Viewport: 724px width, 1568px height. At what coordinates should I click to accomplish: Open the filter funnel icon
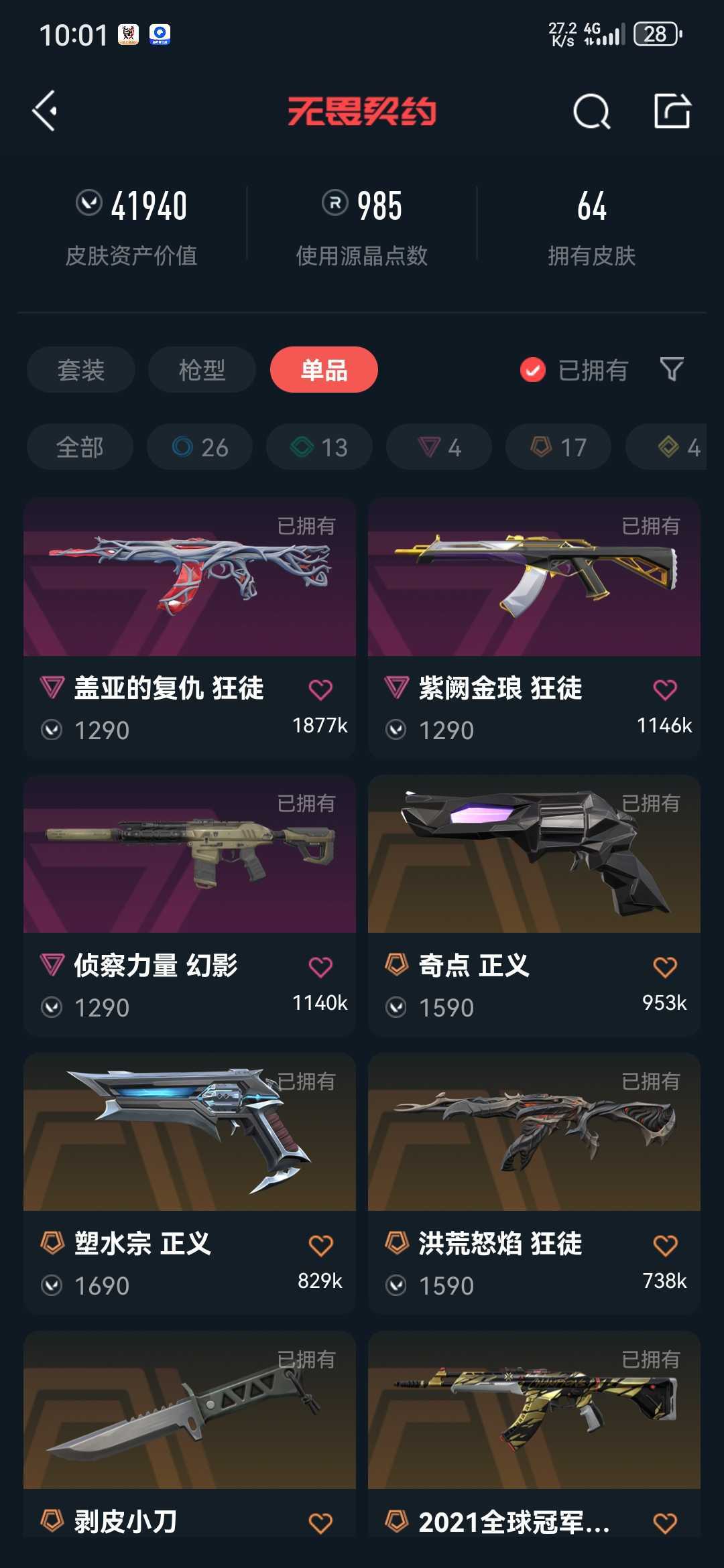(671, 369)
